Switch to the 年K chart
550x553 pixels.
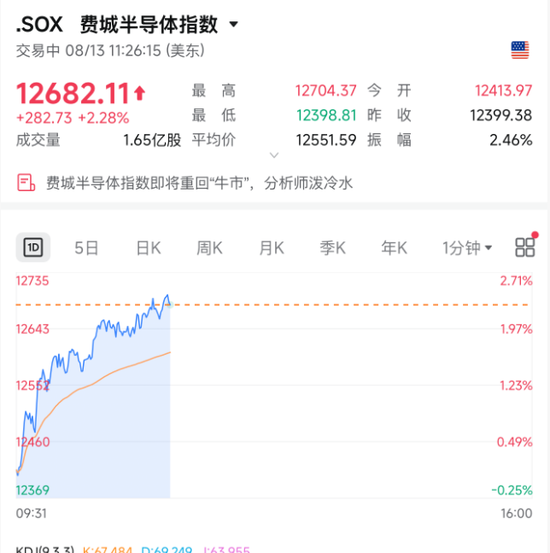394,248
